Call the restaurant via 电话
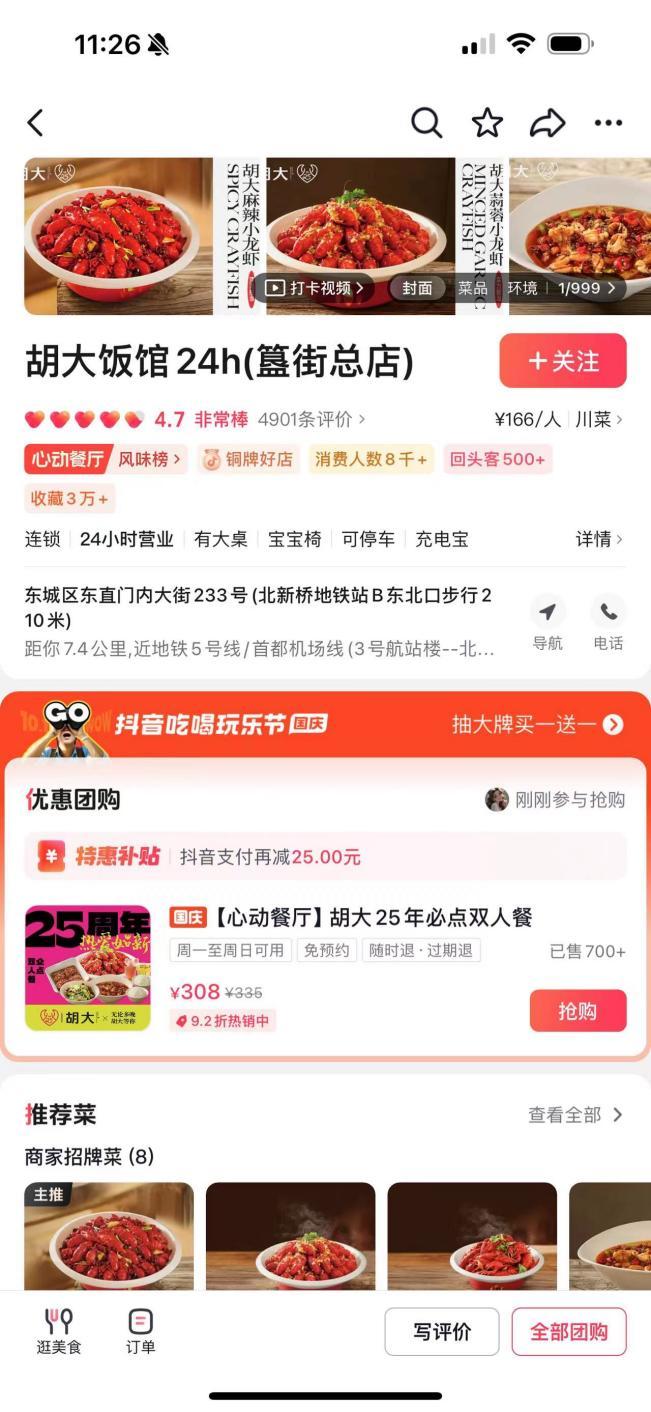The height and width of the screenshot is (1412, 651). click(x=608, y=622)
